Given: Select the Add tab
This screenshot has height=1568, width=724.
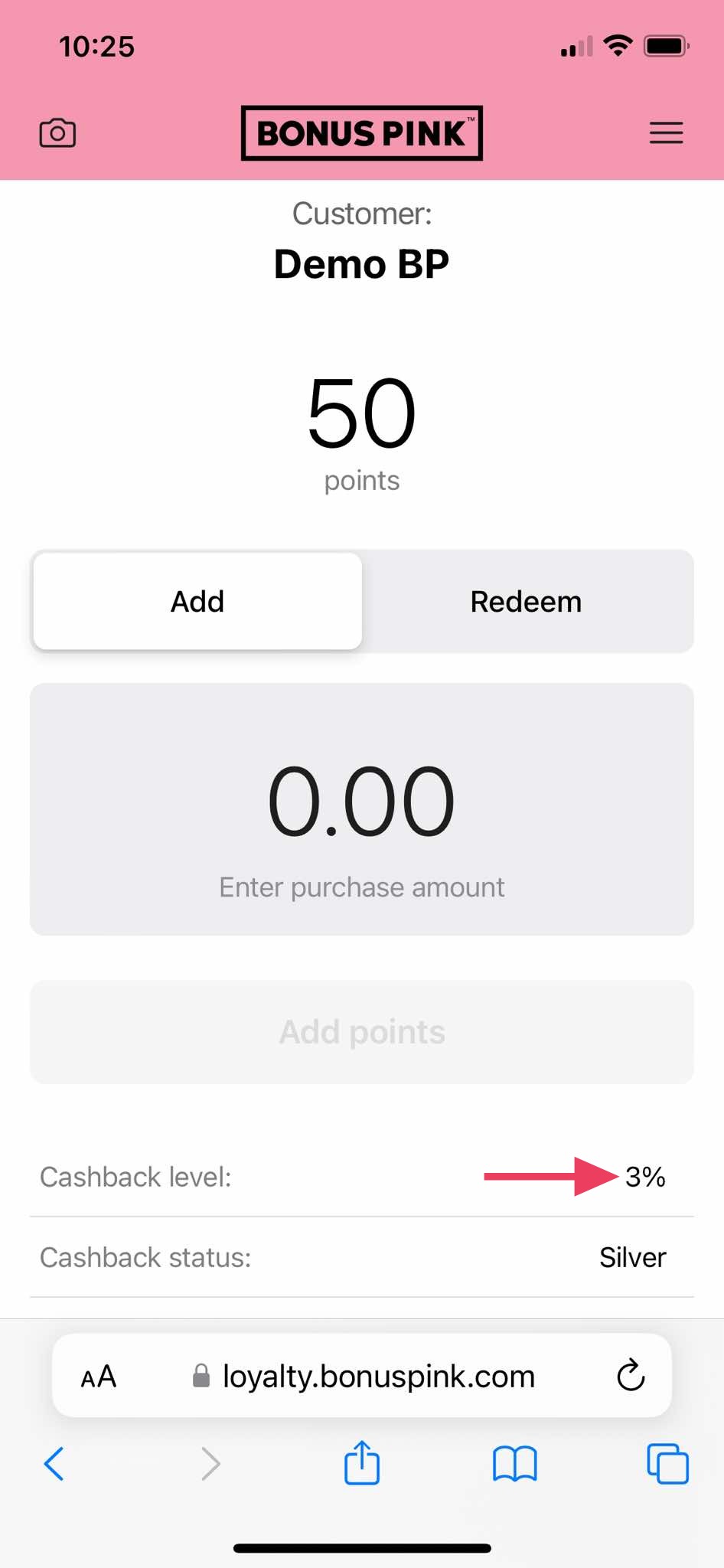Looking at the screenshot, I should [197, 601].
